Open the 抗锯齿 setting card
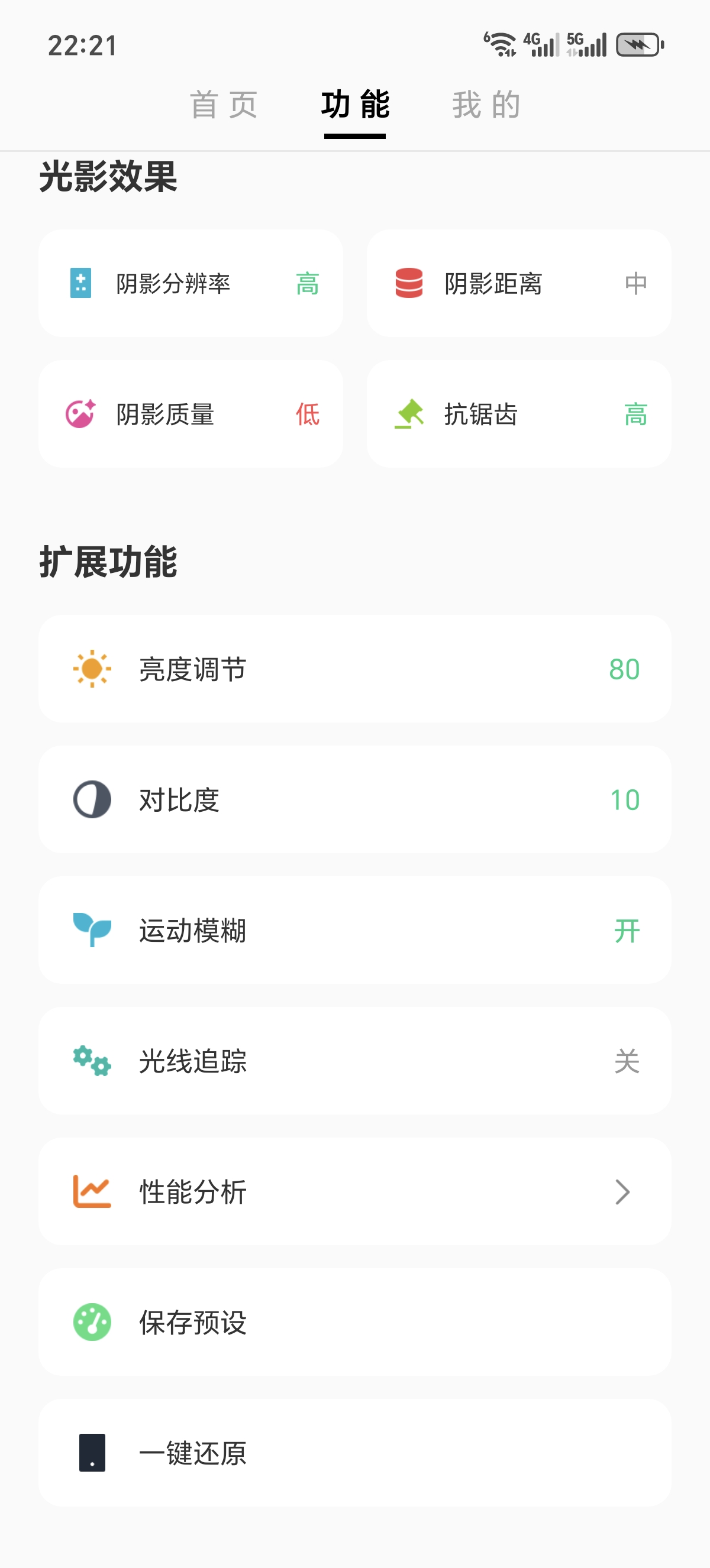The width and height of the screenshot is (710, 1568). [519, 414]
